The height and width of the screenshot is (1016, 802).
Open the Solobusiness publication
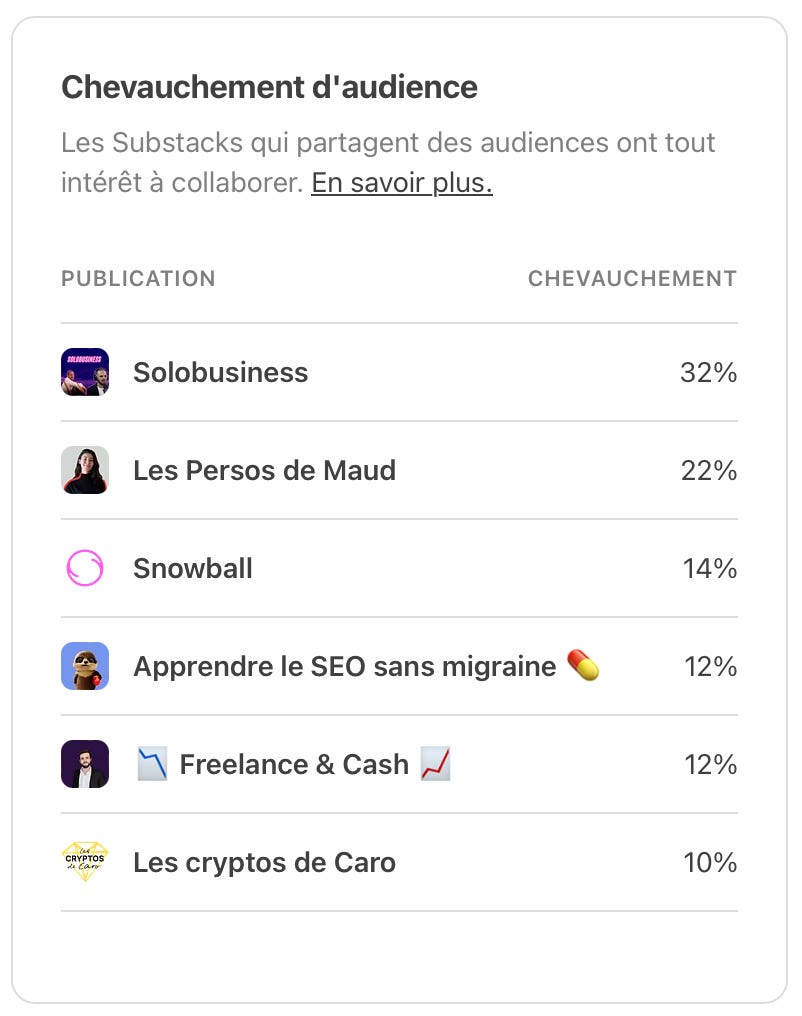click(x=220, y=373)
